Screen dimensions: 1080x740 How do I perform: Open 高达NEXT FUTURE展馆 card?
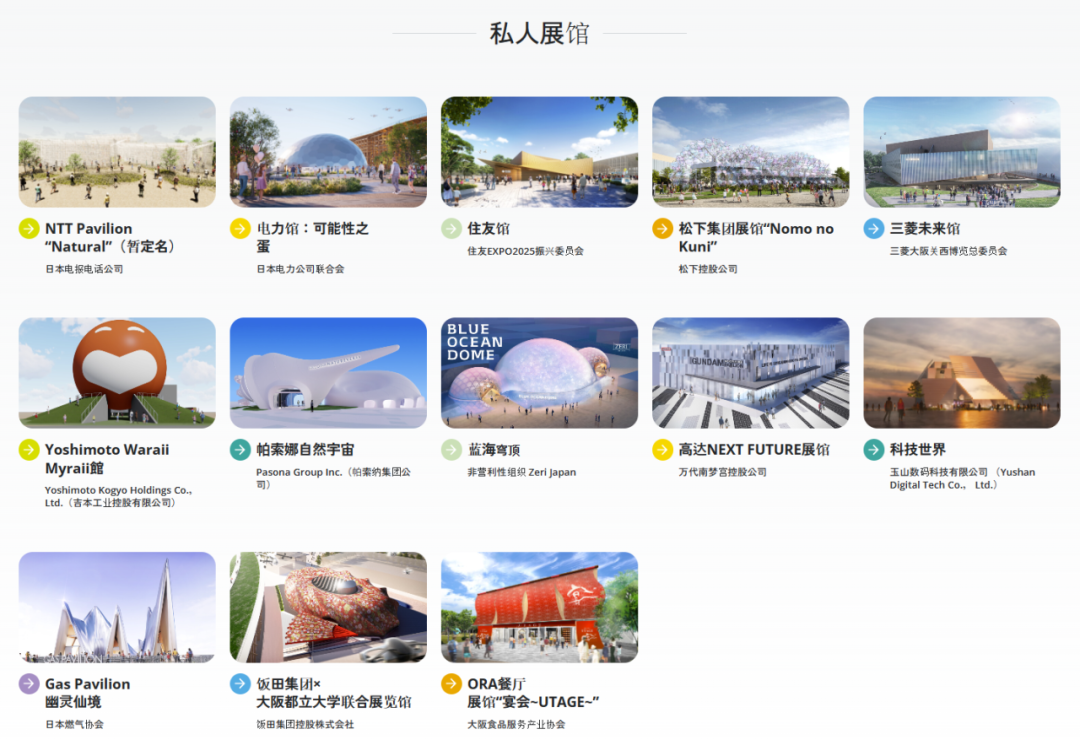pos(750,373)
